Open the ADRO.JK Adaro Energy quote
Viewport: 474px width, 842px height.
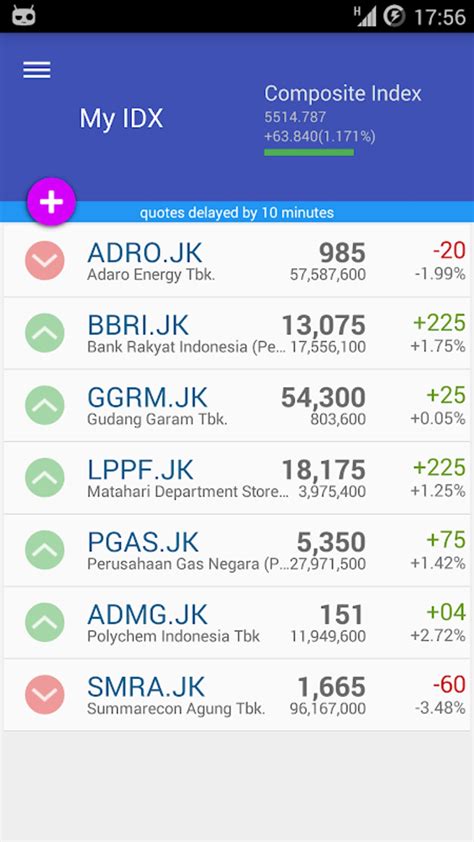tap(237, 260)
